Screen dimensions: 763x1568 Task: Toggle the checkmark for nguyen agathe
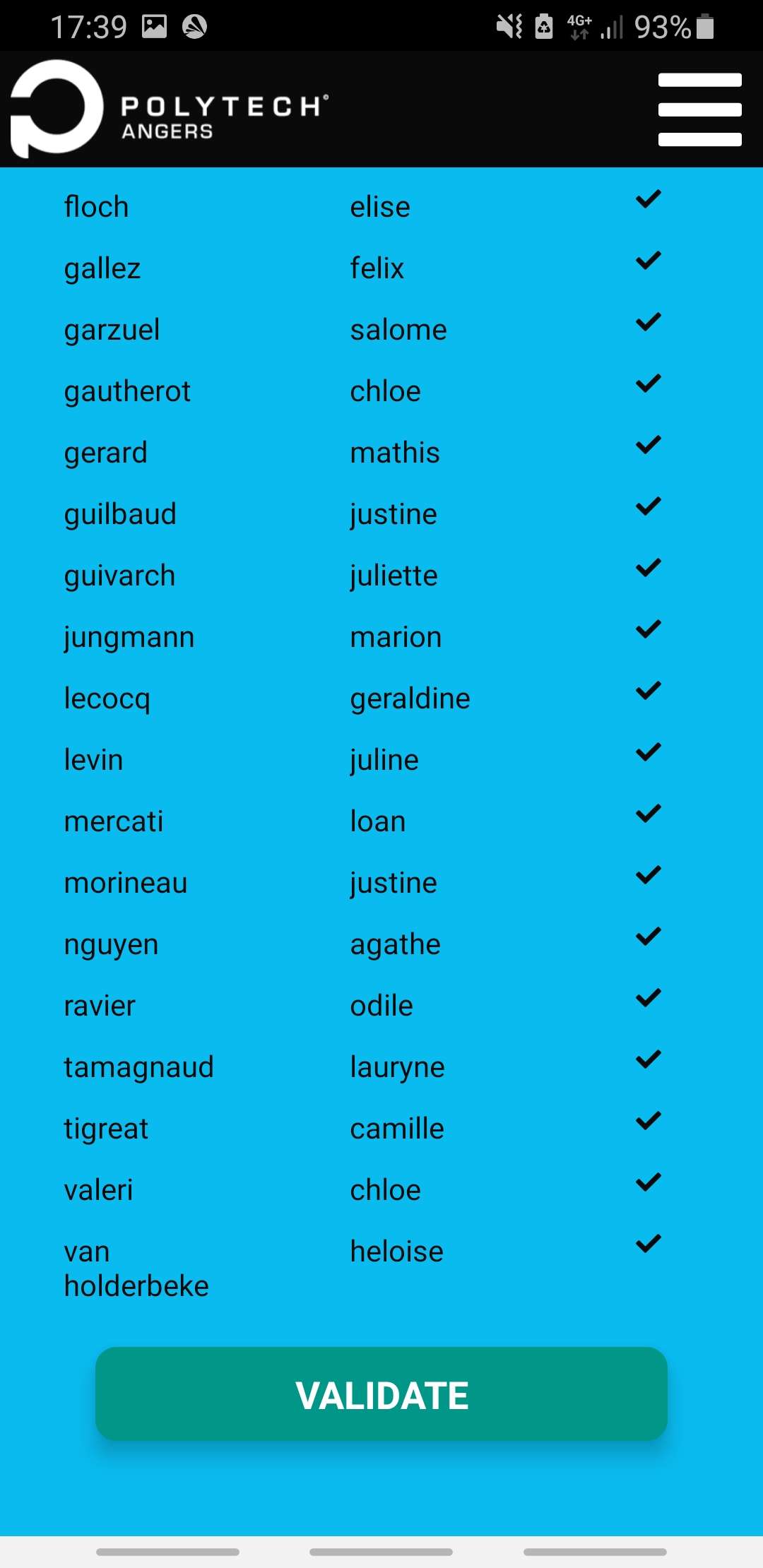tap(648, 937)
